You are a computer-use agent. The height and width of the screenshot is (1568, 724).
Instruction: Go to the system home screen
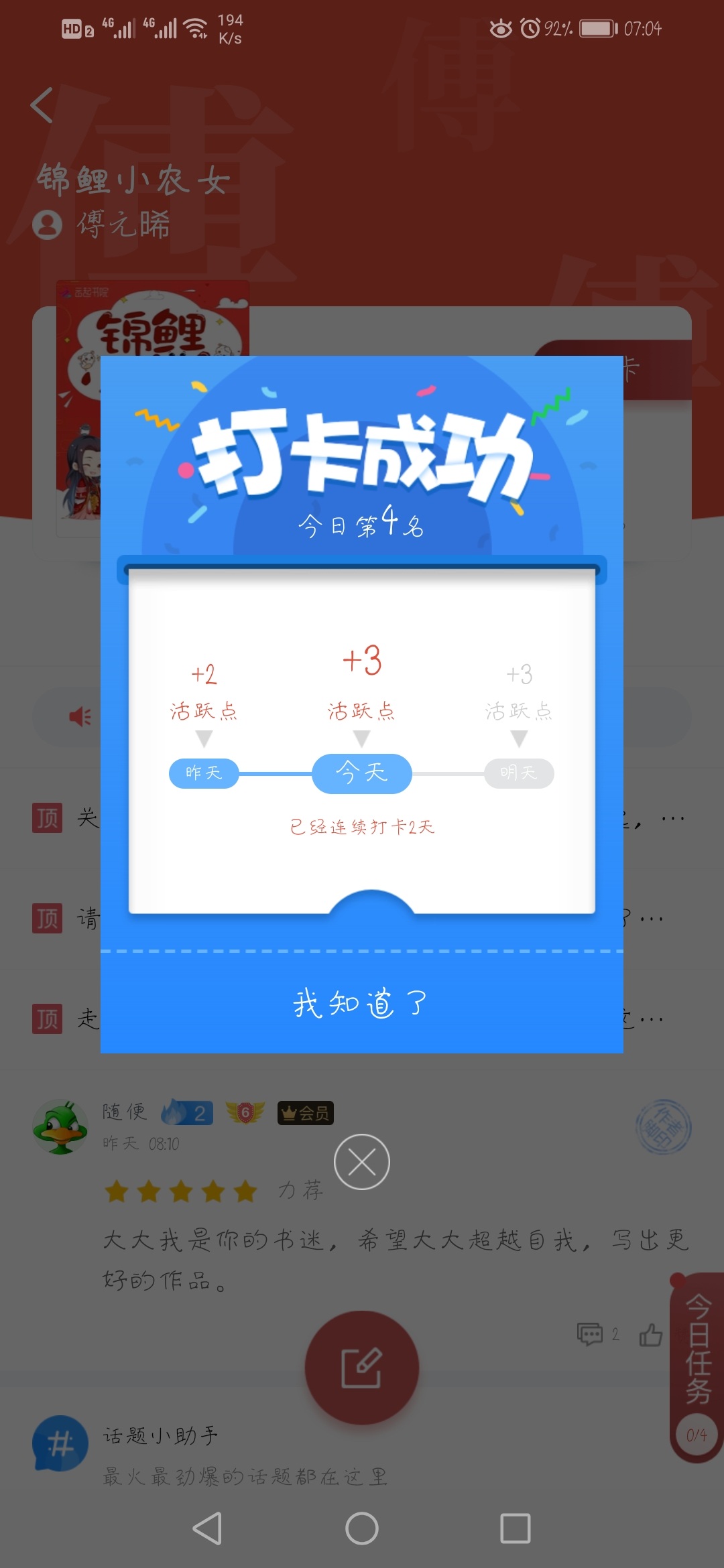361,1528
